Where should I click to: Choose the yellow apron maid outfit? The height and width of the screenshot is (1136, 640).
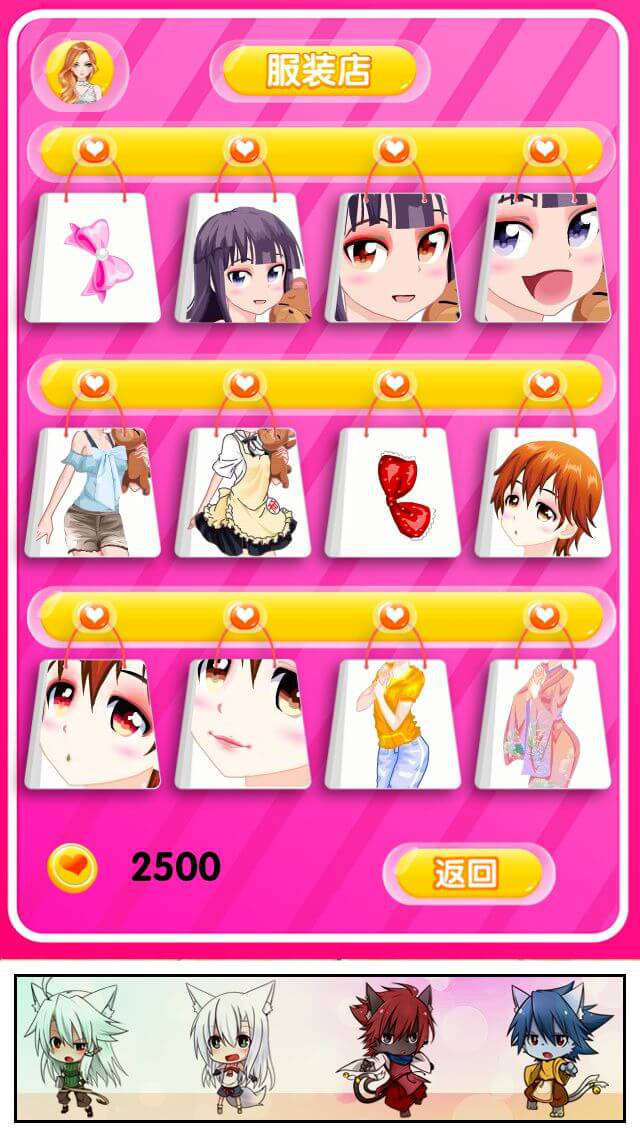[245, 494]
